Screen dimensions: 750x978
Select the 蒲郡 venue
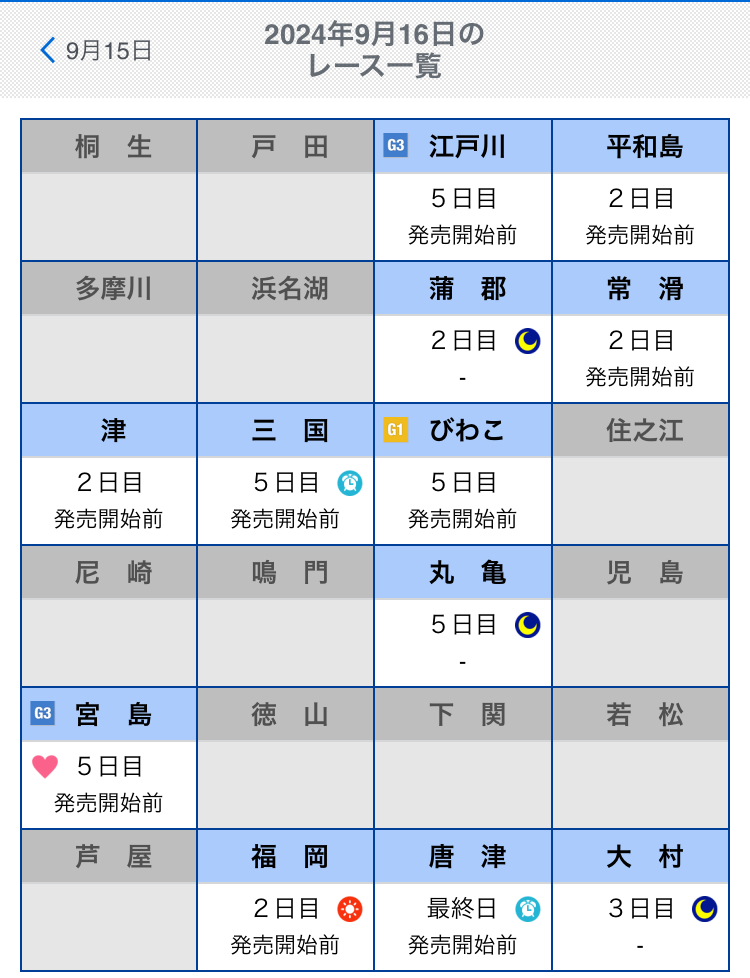point(463,332)
